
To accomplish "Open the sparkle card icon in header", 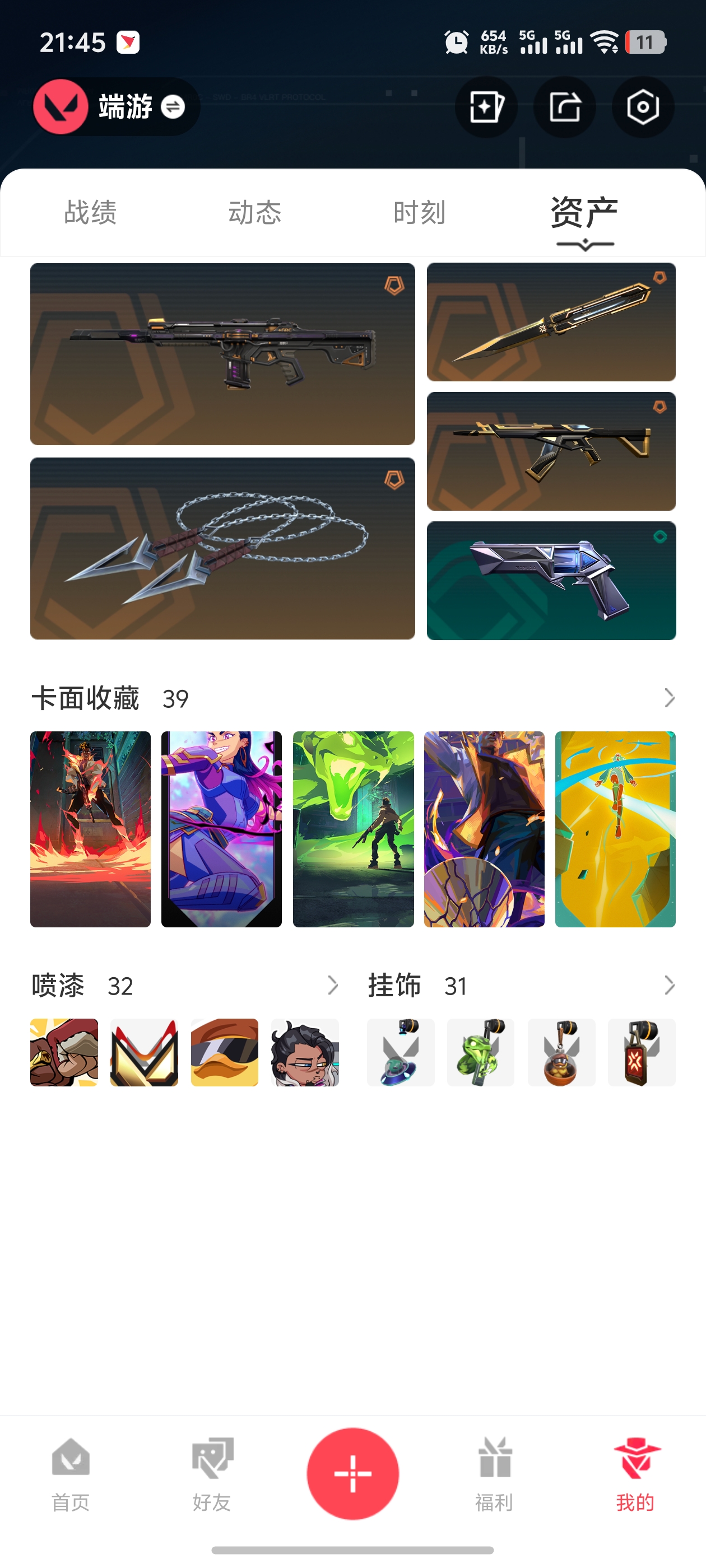I will tap(485, 107).
